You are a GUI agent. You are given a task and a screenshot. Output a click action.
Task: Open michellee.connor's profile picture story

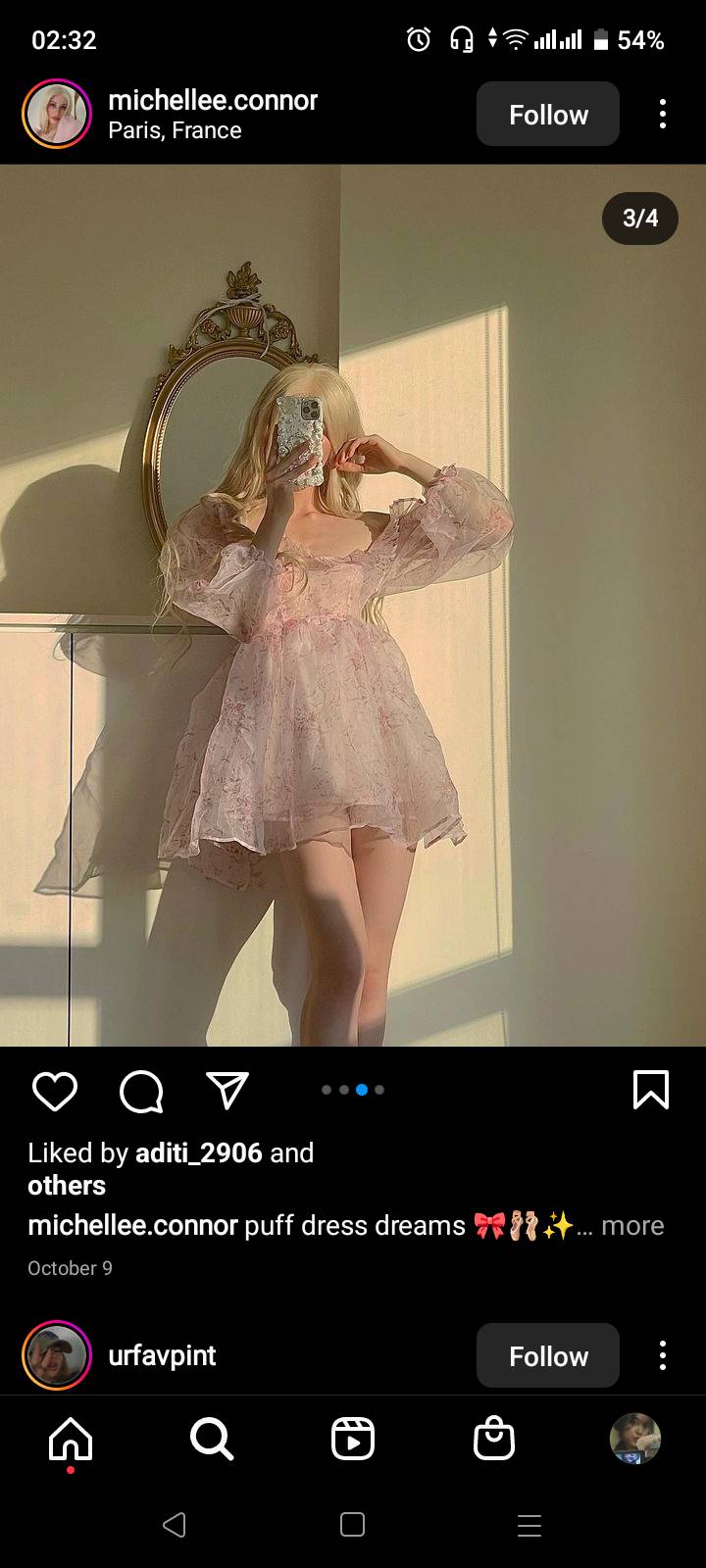57,114
